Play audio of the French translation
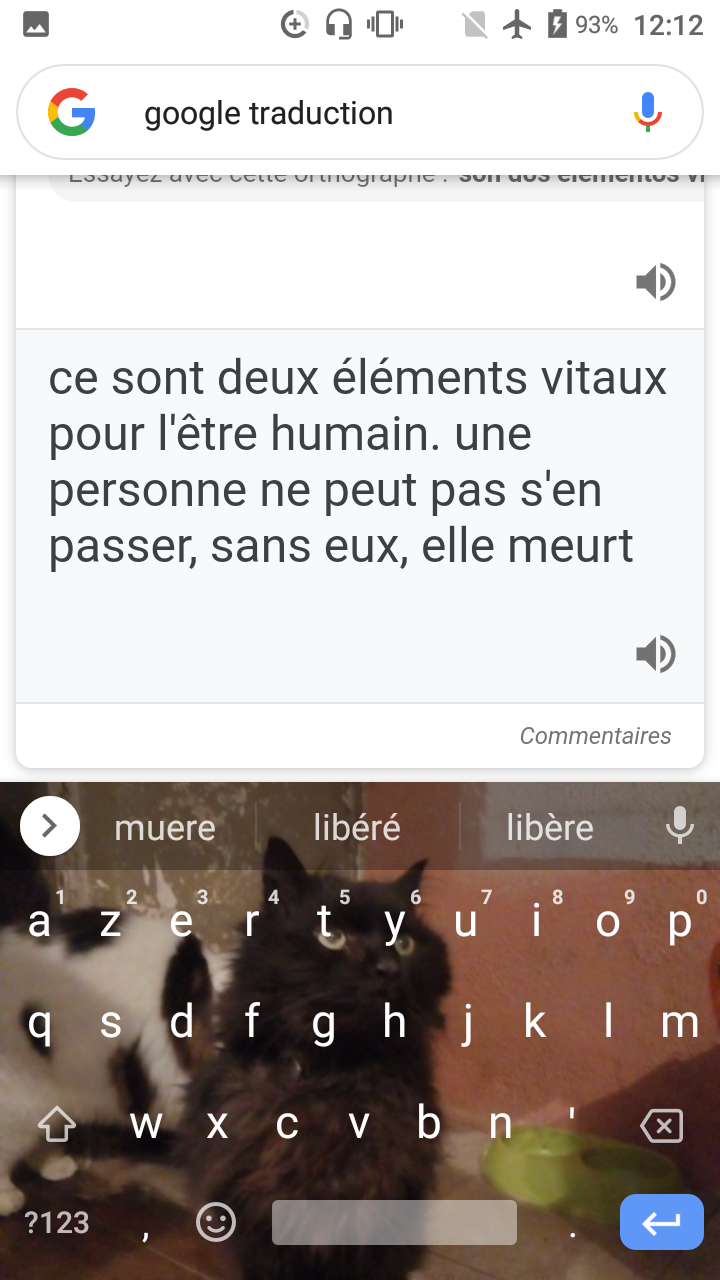The width and height of the screenshot is (720, 1280). 656,655
